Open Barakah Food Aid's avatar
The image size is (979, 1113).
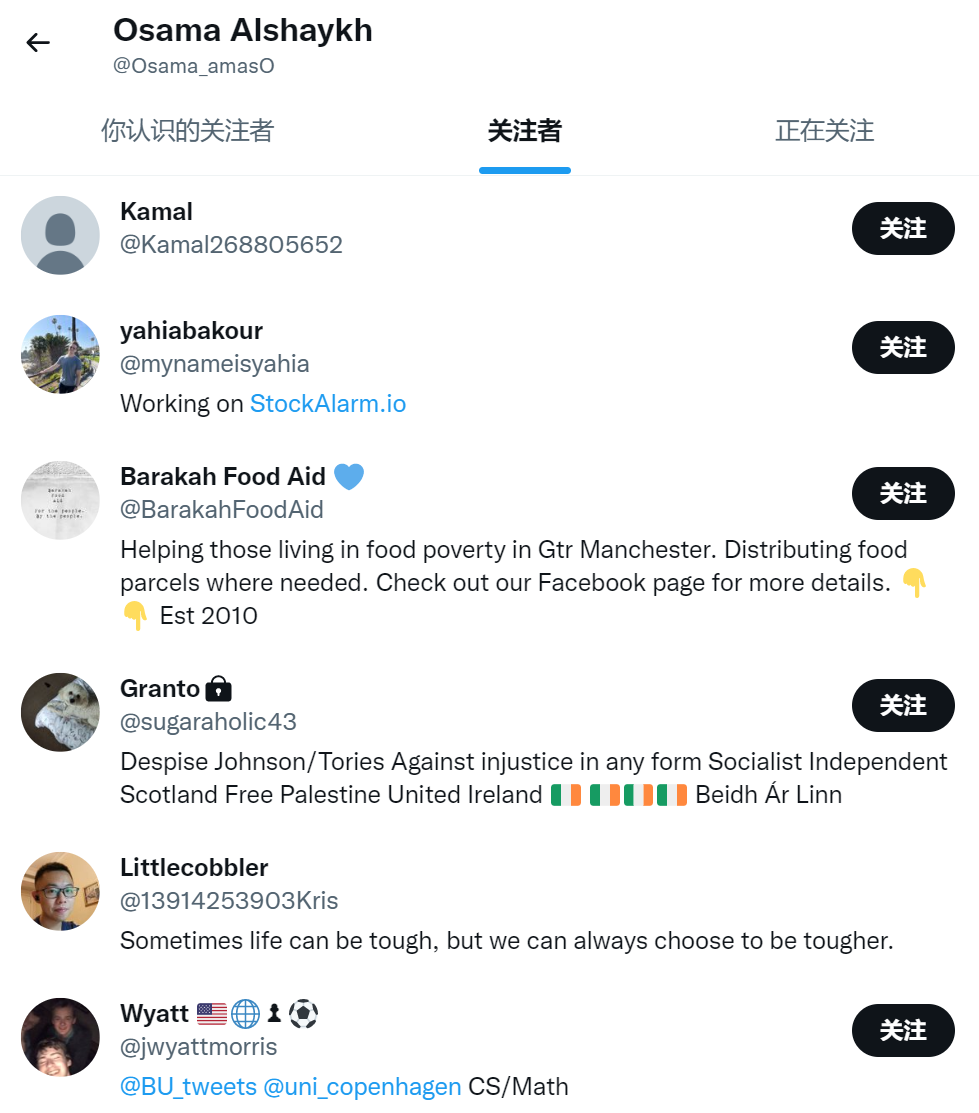60,501
